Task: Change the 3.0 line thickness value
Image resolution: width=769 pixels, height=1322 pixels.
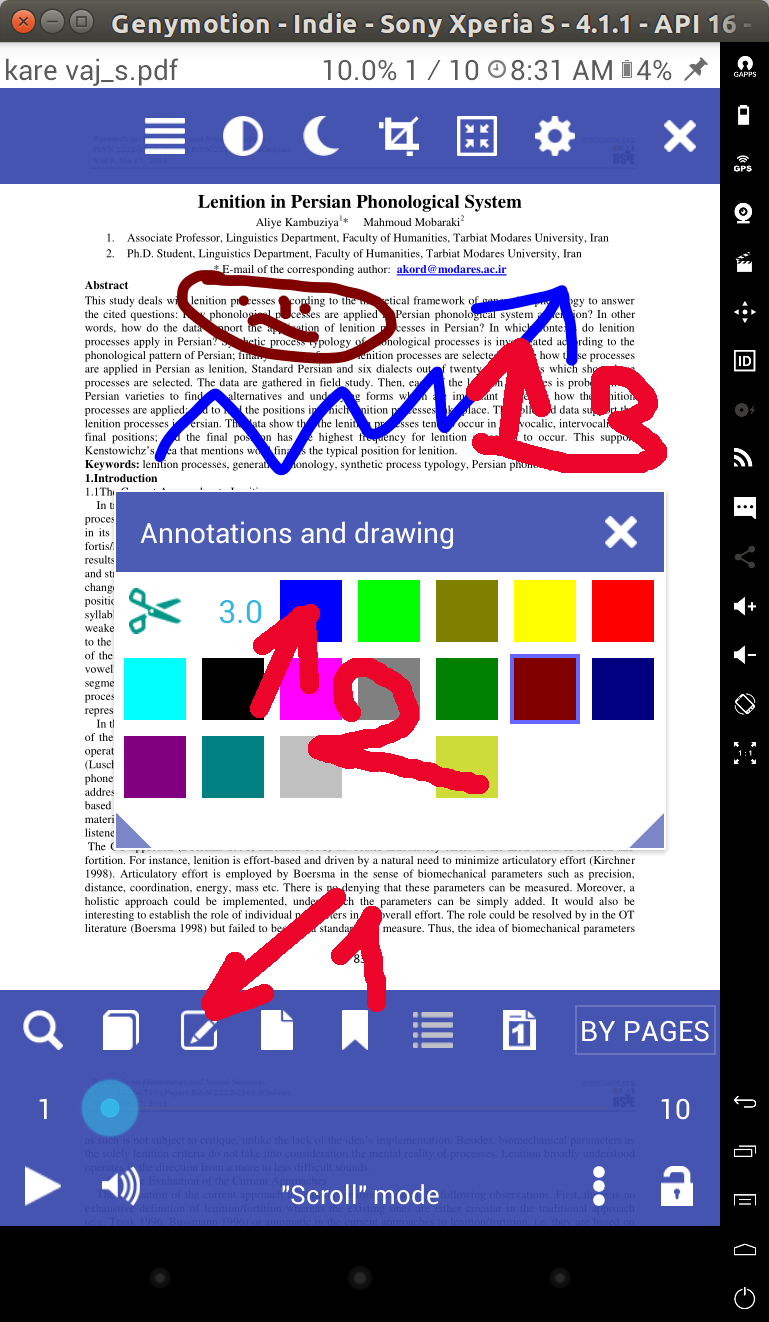Action: [x=240, y=612]
